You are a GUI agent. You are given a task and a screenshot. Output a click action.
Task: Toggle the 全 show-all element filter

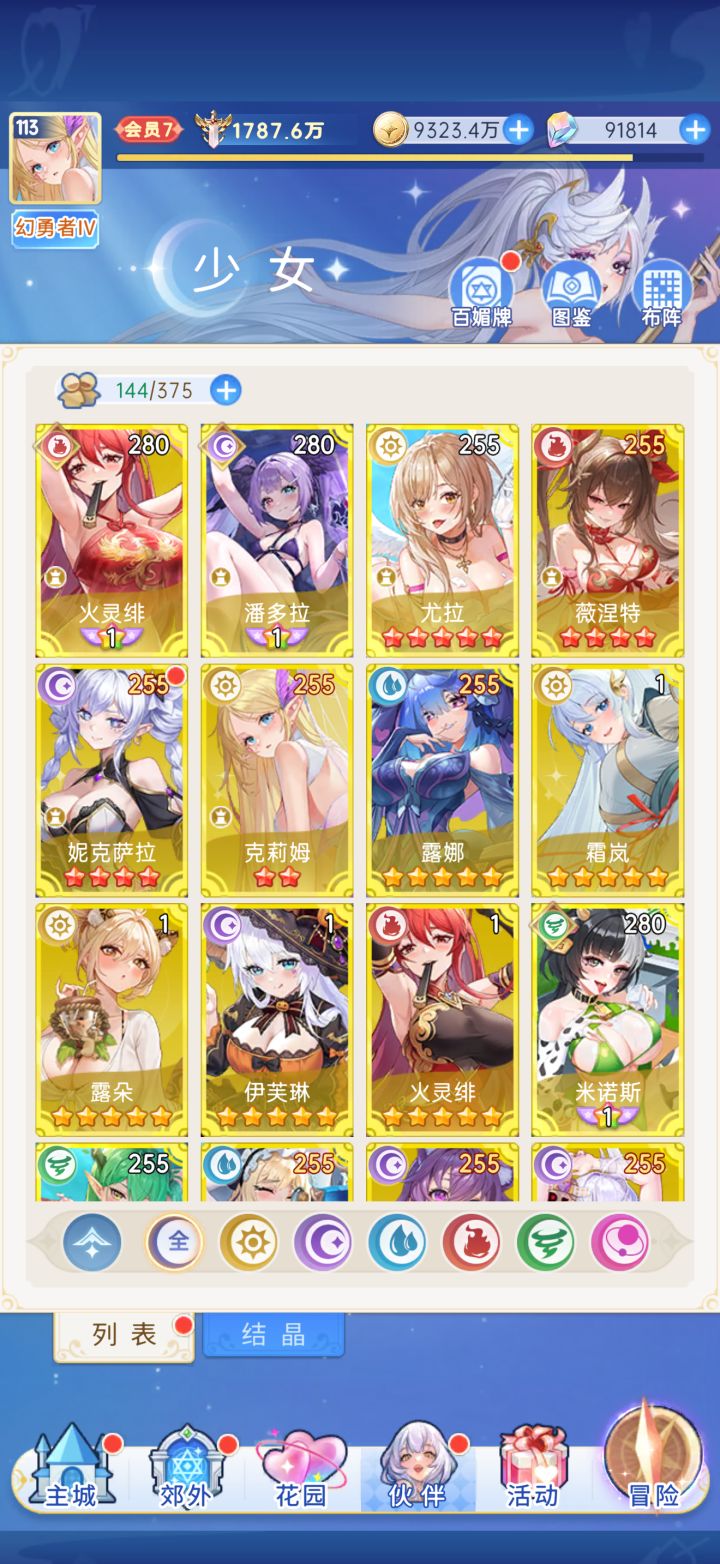175,1241
